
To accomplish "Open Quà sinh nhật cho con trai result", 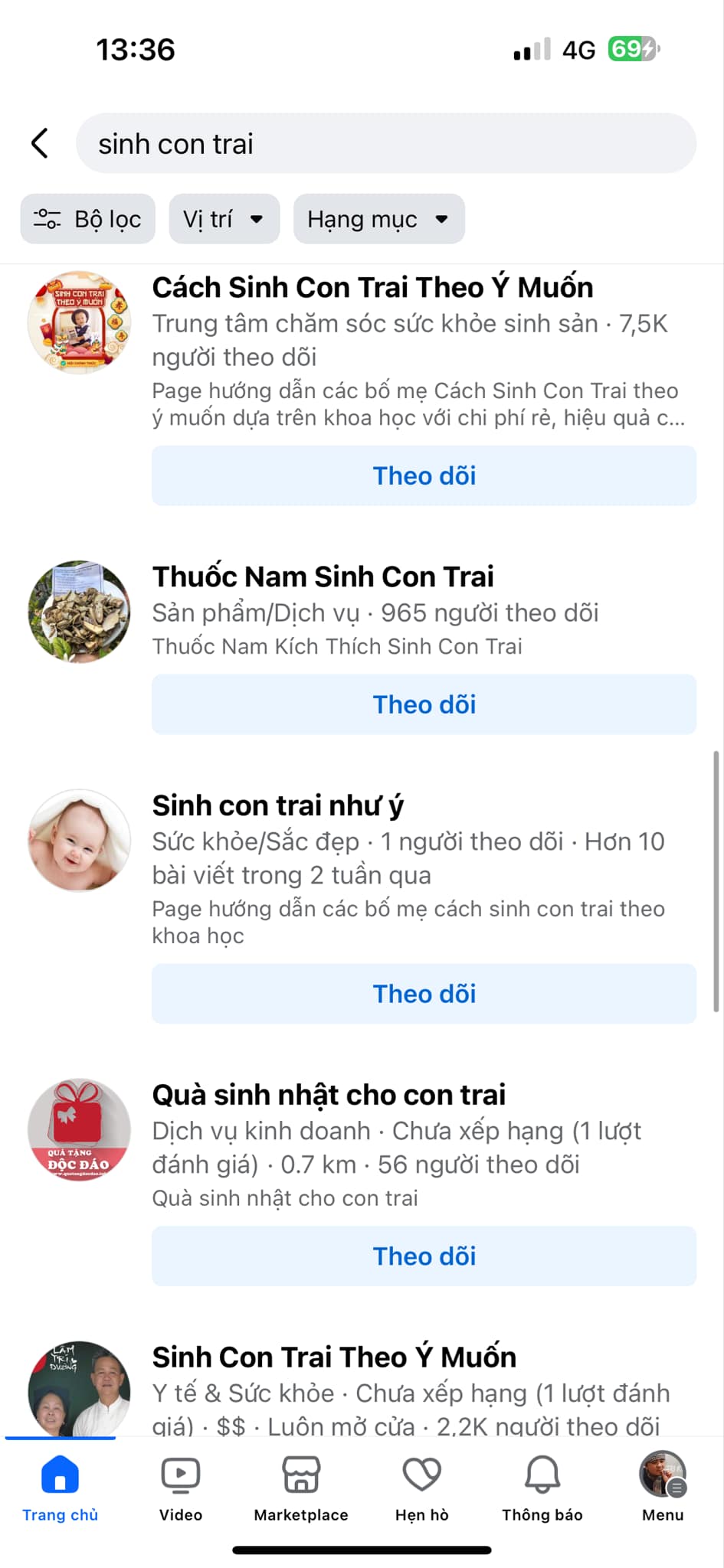I will [329, 1095].
